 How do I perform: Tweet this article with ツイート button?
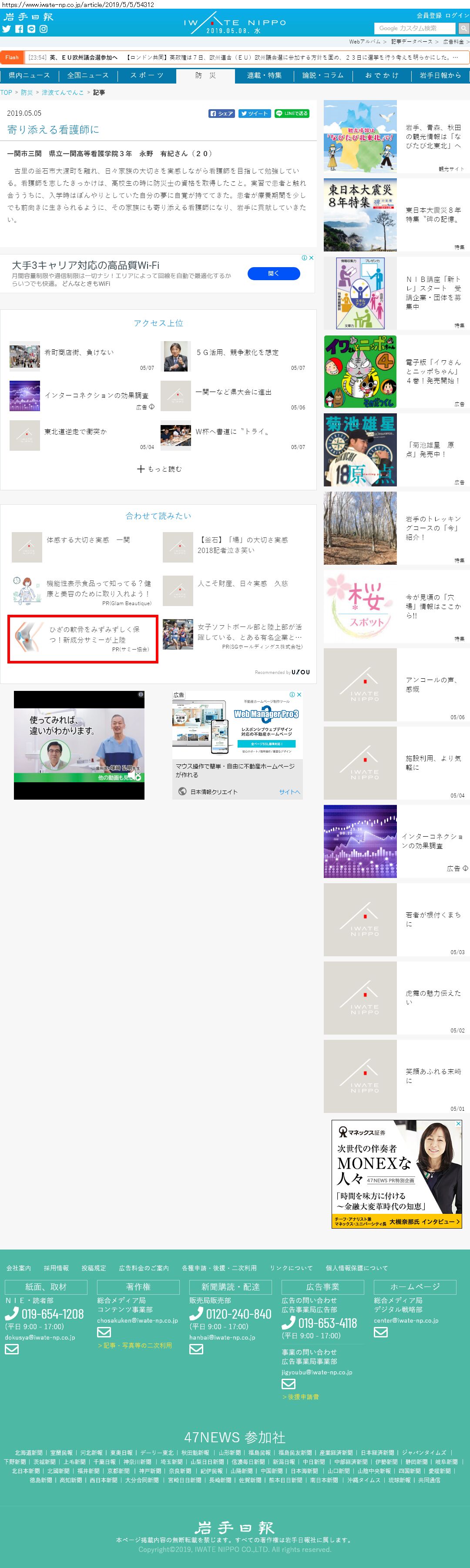point(254,113)
